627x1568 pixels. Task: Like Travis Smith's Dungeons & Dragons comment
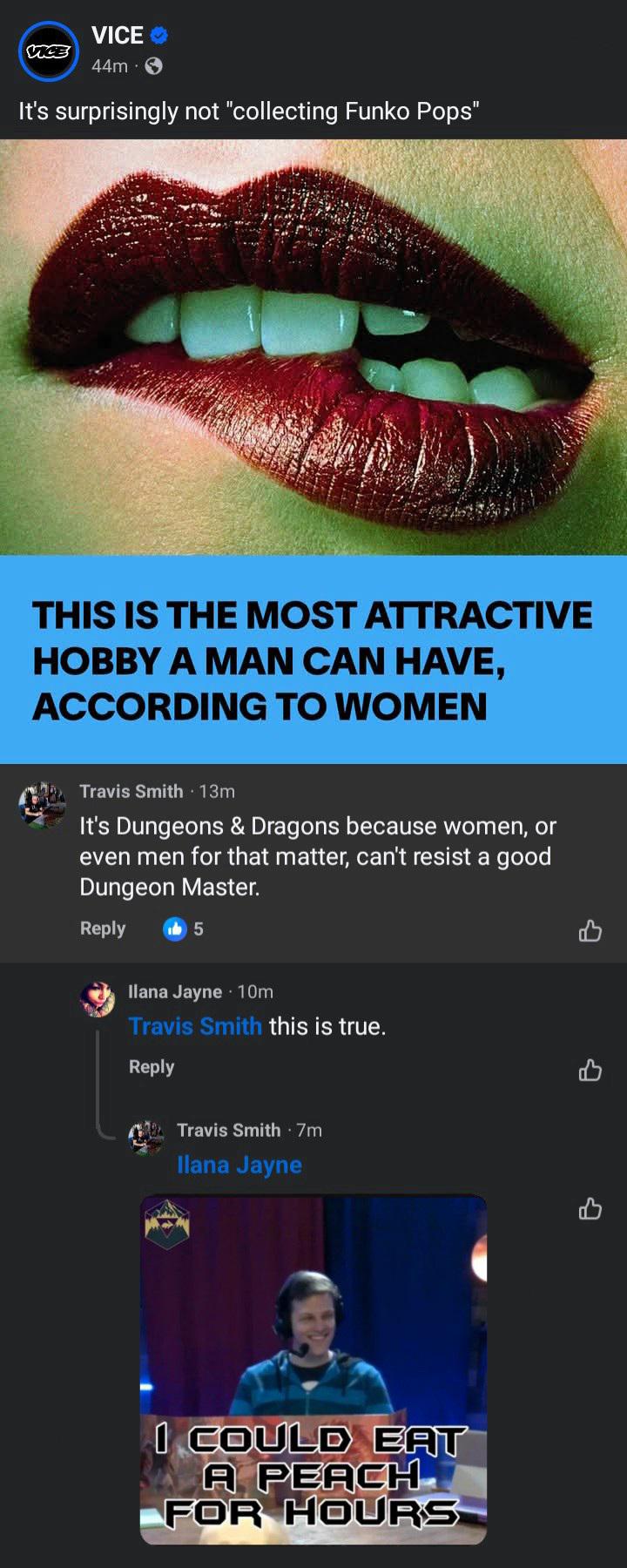click(x=590, y=931)
